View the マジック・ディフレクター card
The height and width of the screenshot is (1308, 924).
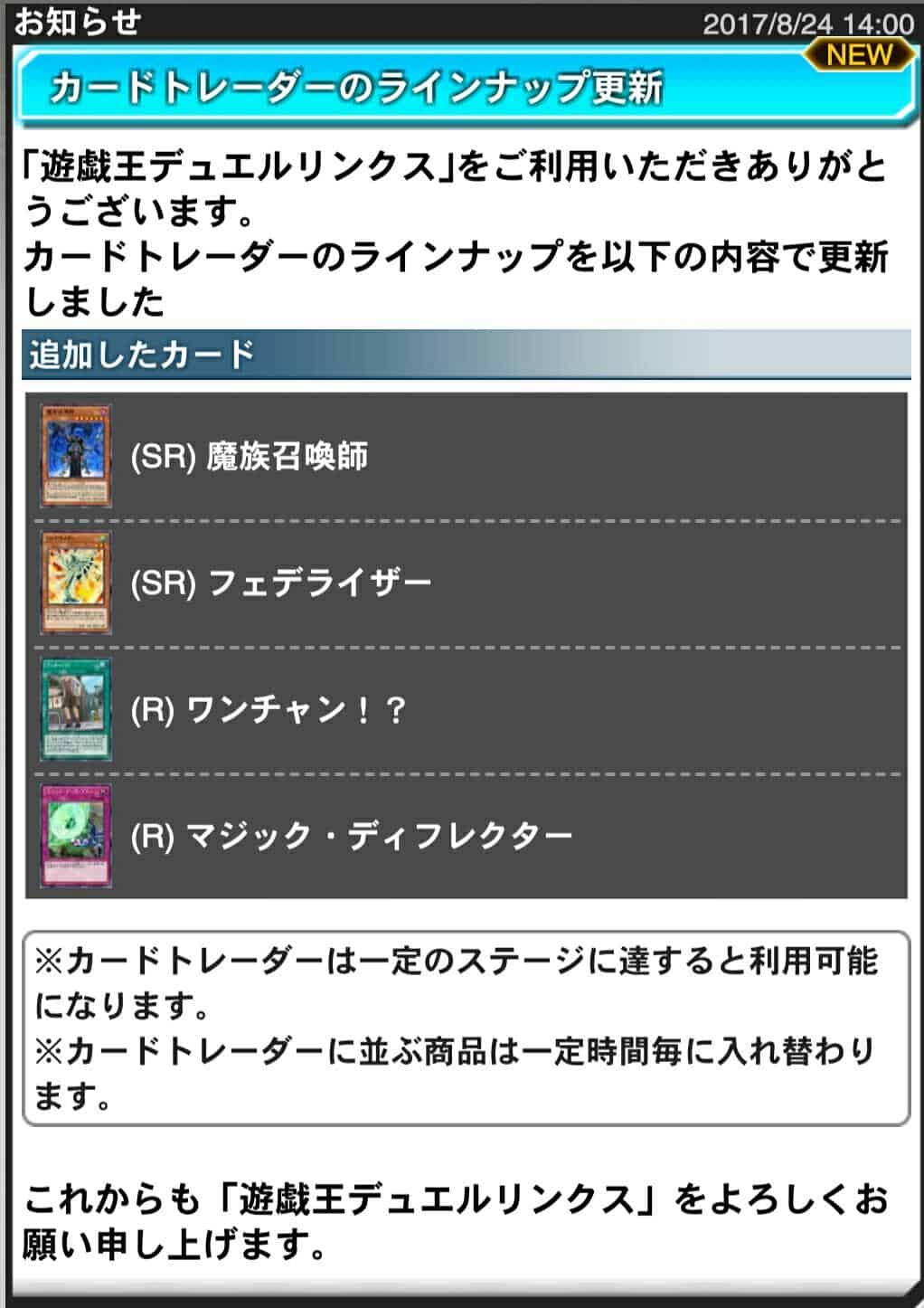coord(76,836)
